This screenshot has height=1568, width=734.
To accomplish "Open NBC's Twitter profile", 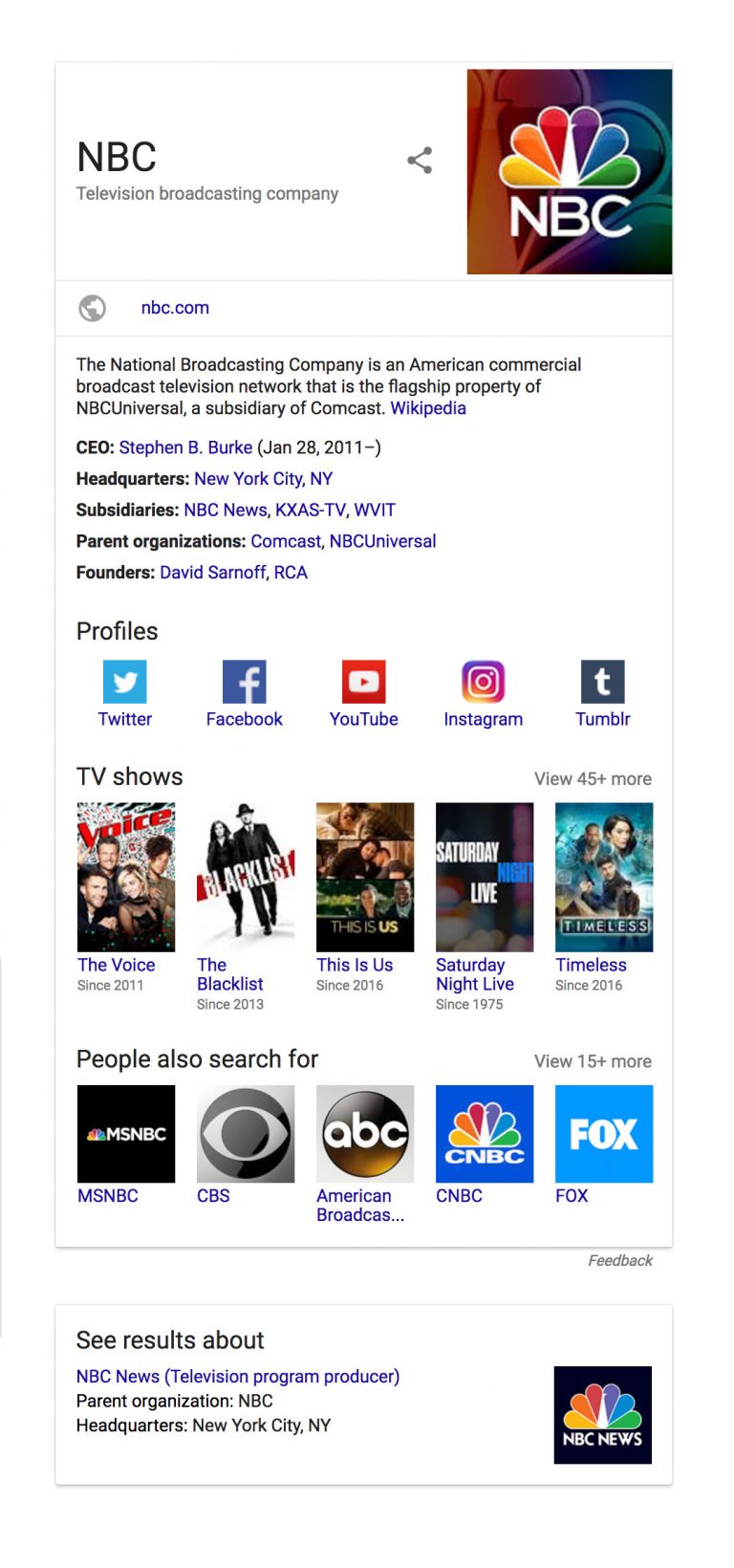I will pos(125,694).
